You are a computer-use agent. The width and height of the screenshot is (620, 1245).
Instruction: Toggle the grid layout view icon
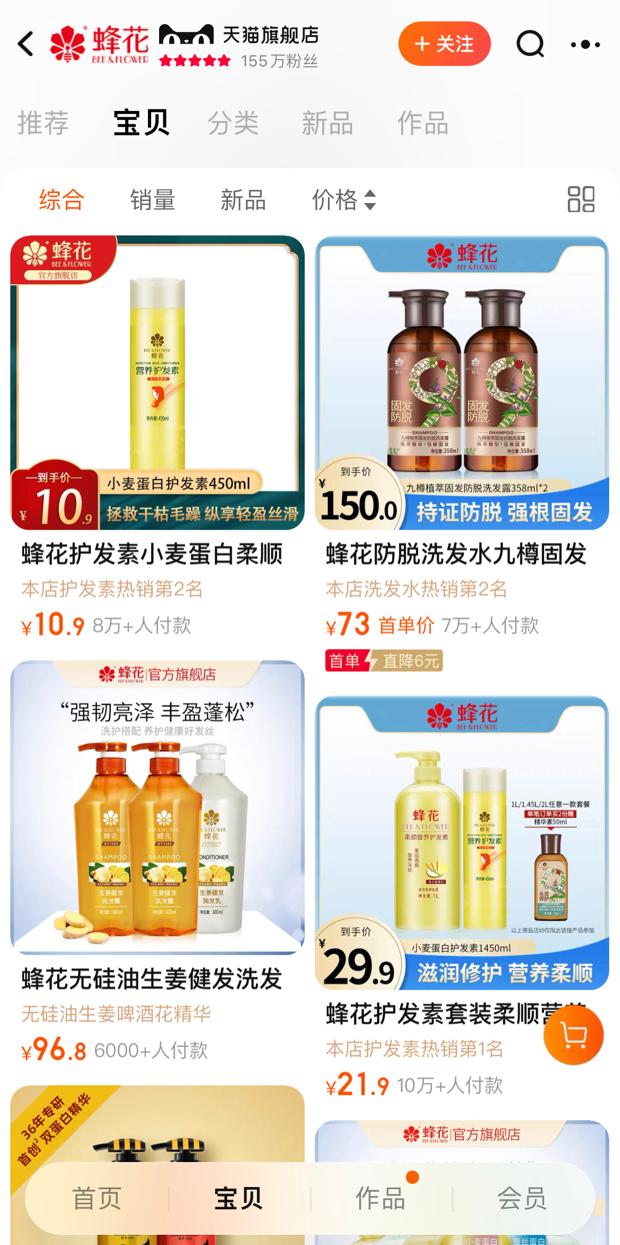coord(581,199)
